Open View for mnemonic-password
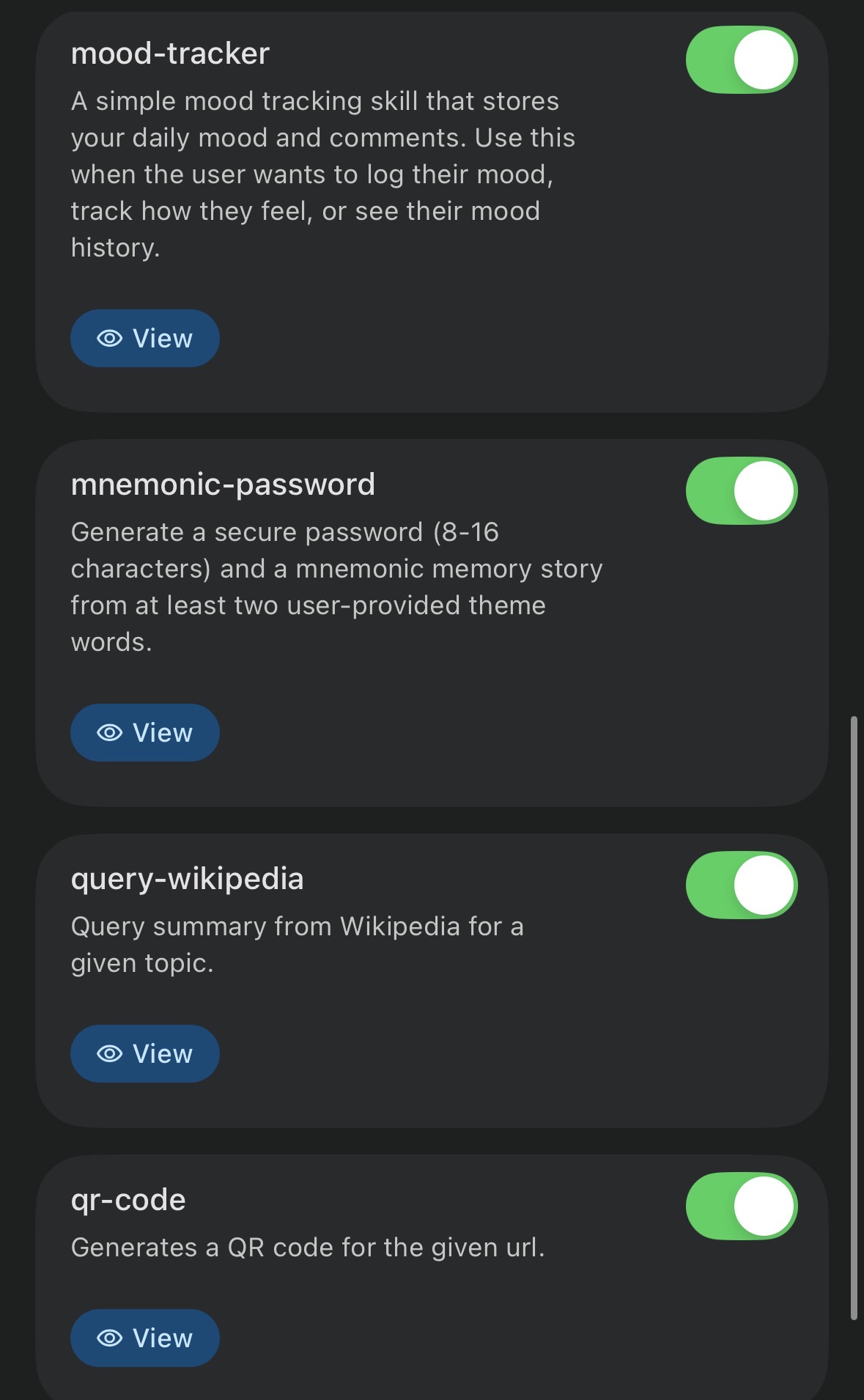This screenshot has height=1400, width=864. click(x=144, y=733)
